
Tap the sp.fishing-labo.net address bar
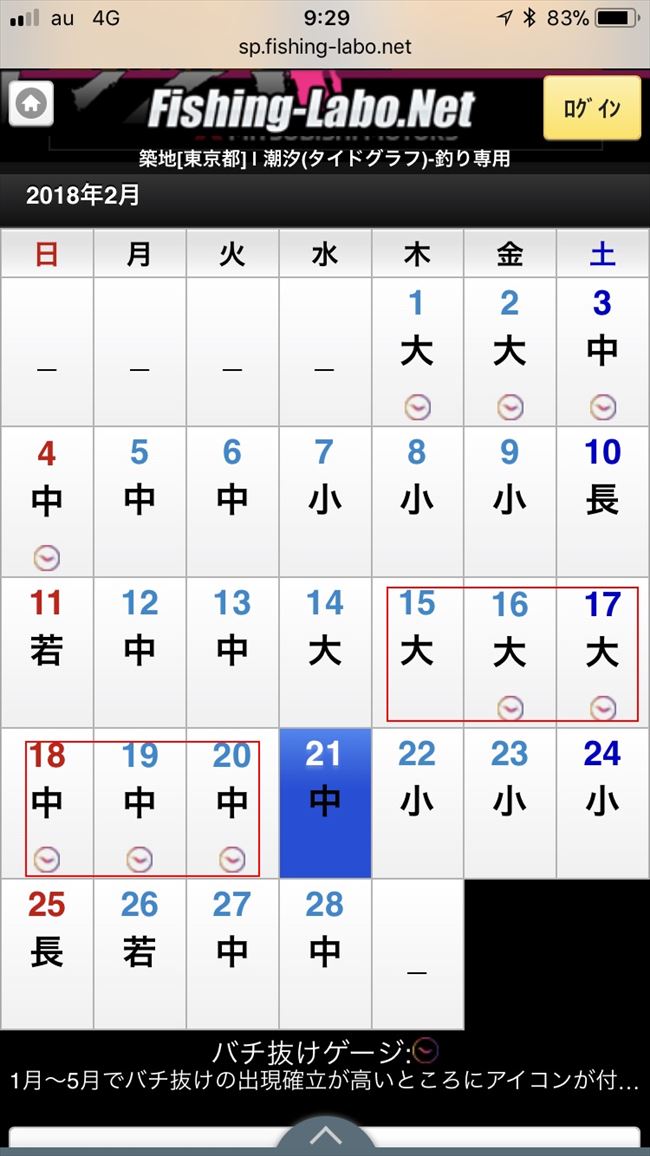pos(325,47)
